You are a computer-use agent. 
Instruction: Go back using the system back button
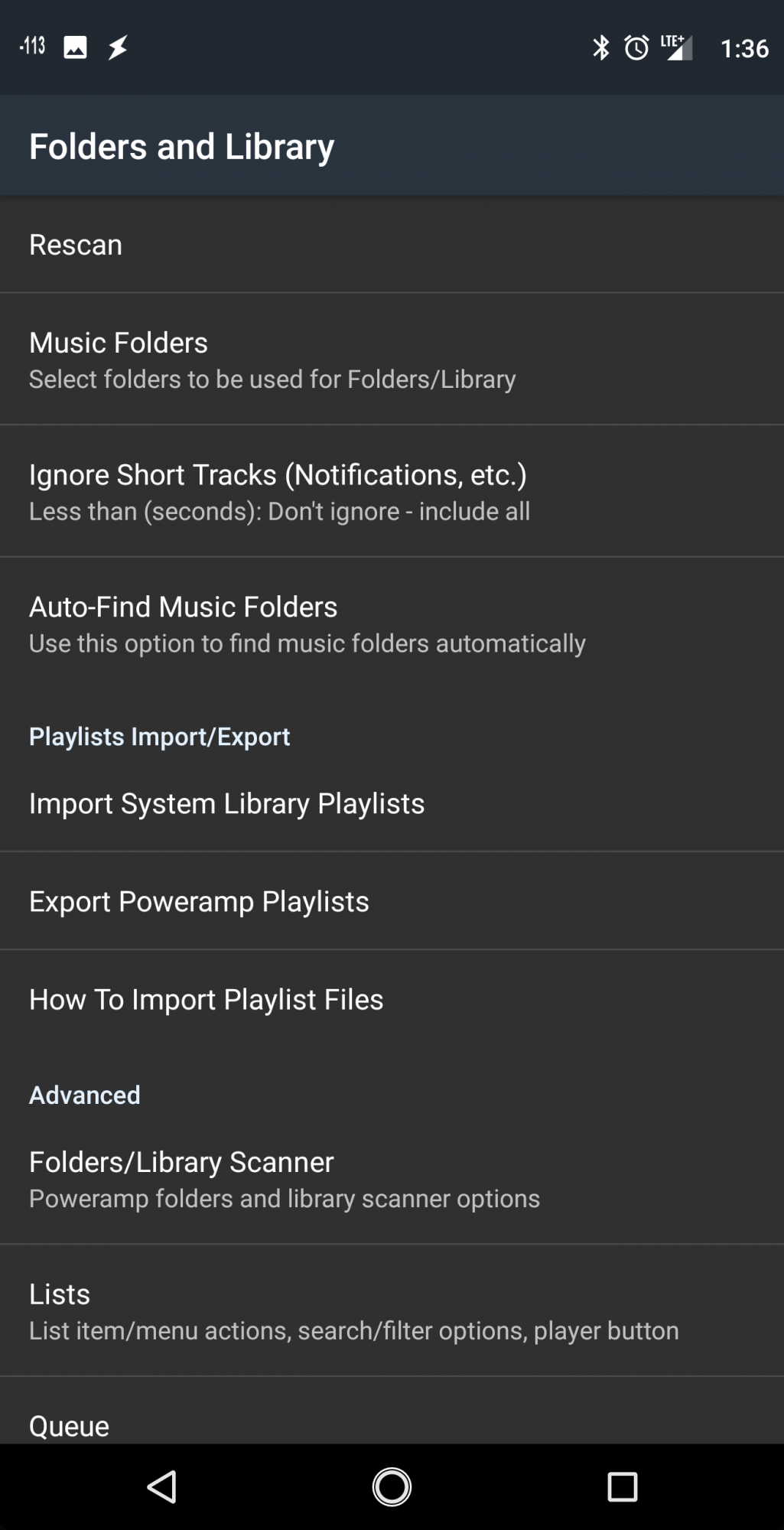coord(161,1487)
